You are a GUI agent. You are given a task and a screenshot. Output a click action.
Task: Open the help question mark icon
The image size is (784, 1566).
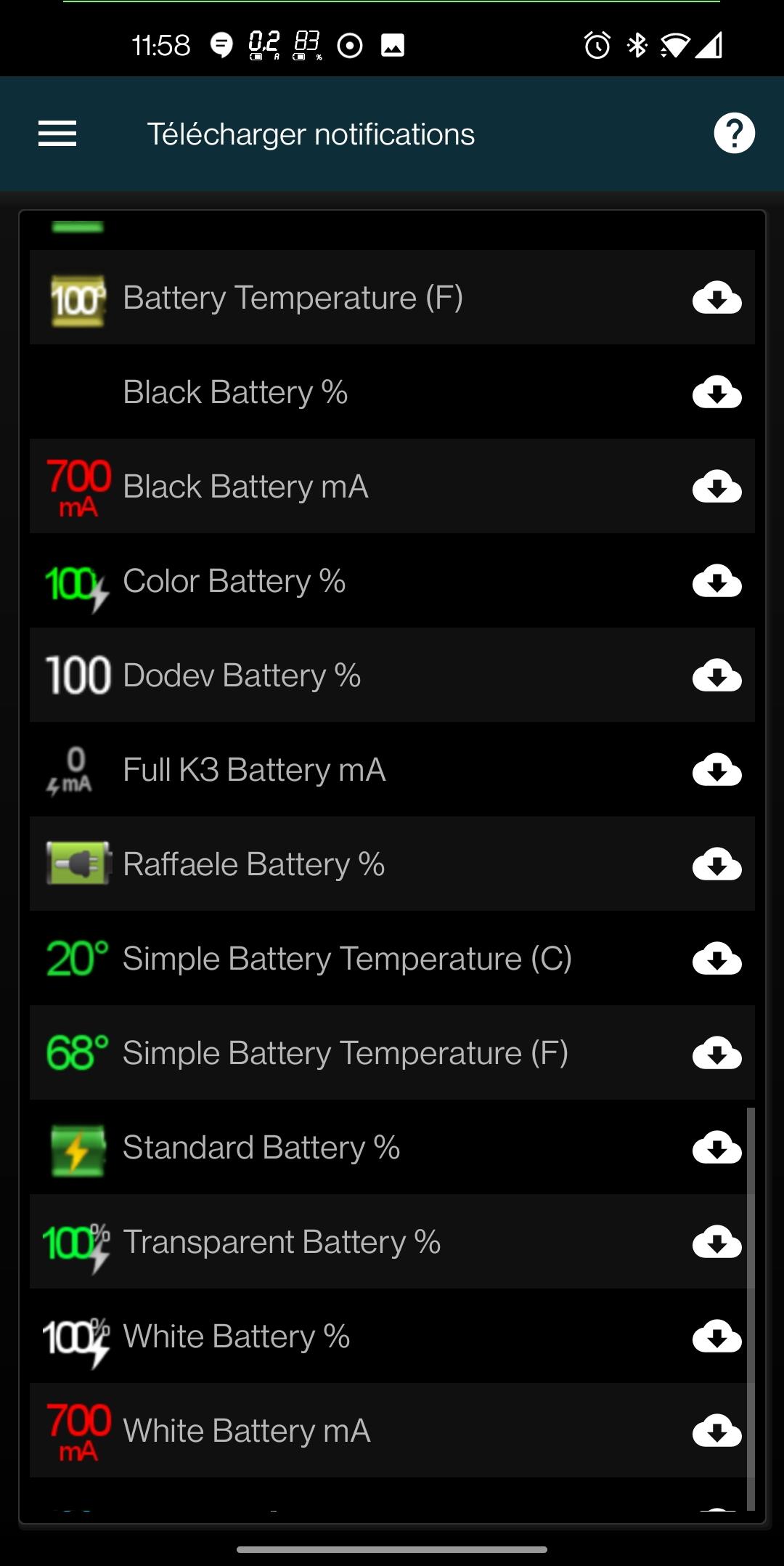click(734, 134)
